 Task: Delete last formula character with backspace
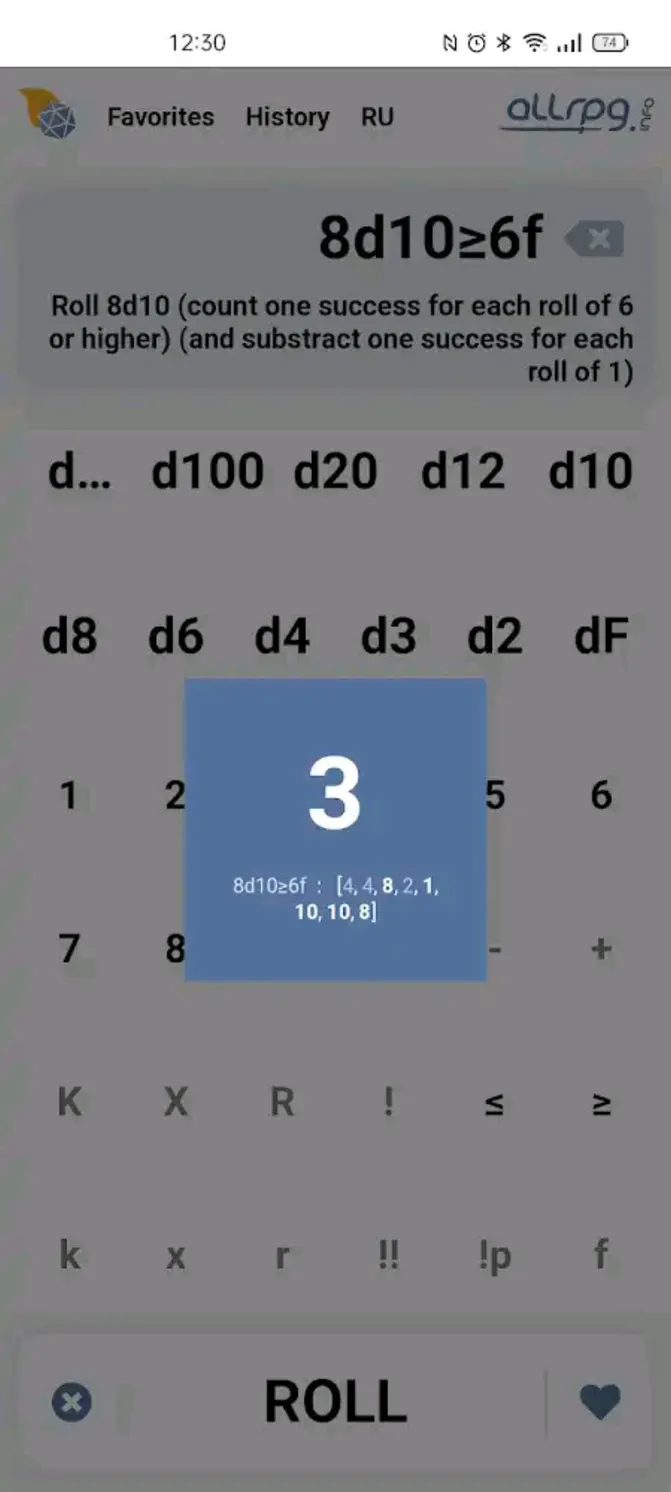click(x=594, y=239)
